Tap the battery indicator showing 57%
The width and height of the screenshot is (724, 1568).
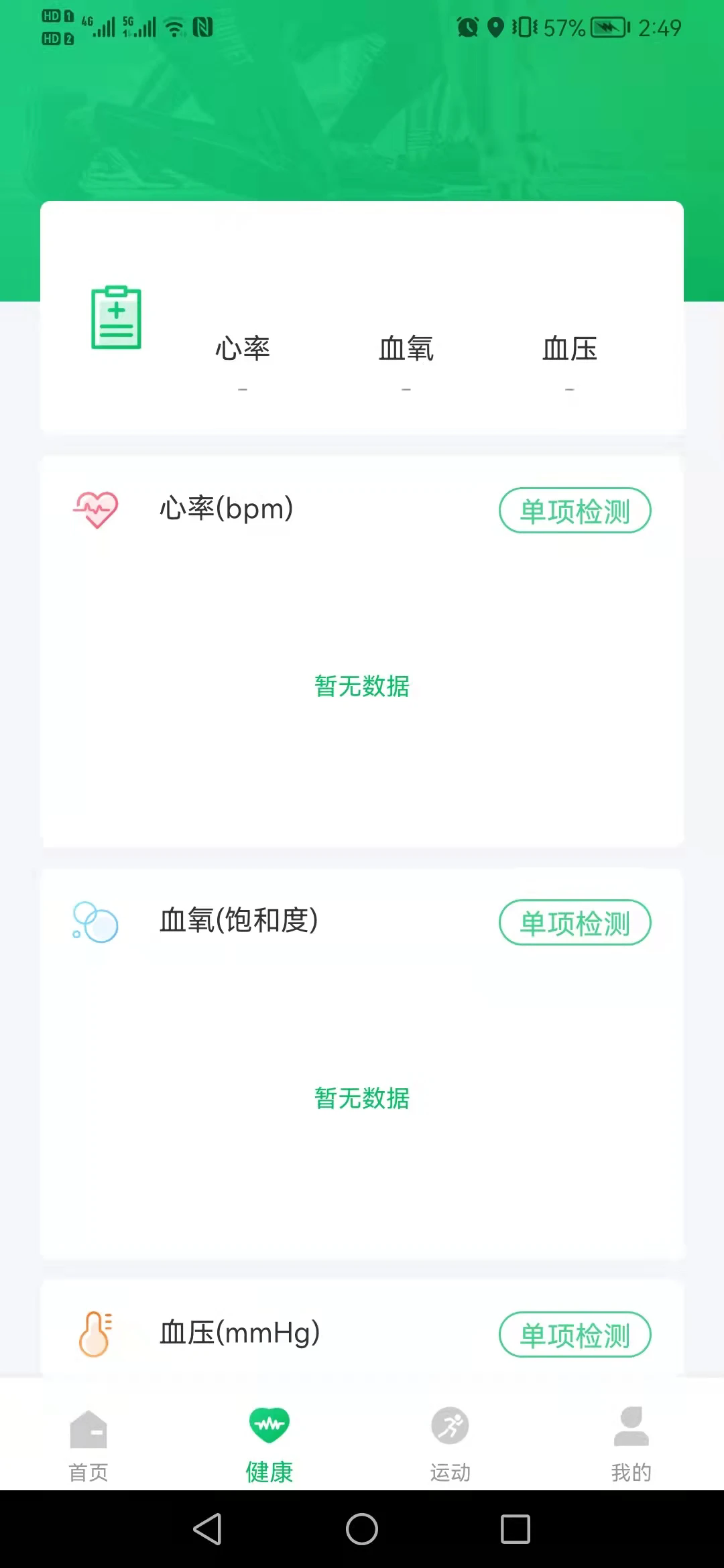click(x=607, y=27)
